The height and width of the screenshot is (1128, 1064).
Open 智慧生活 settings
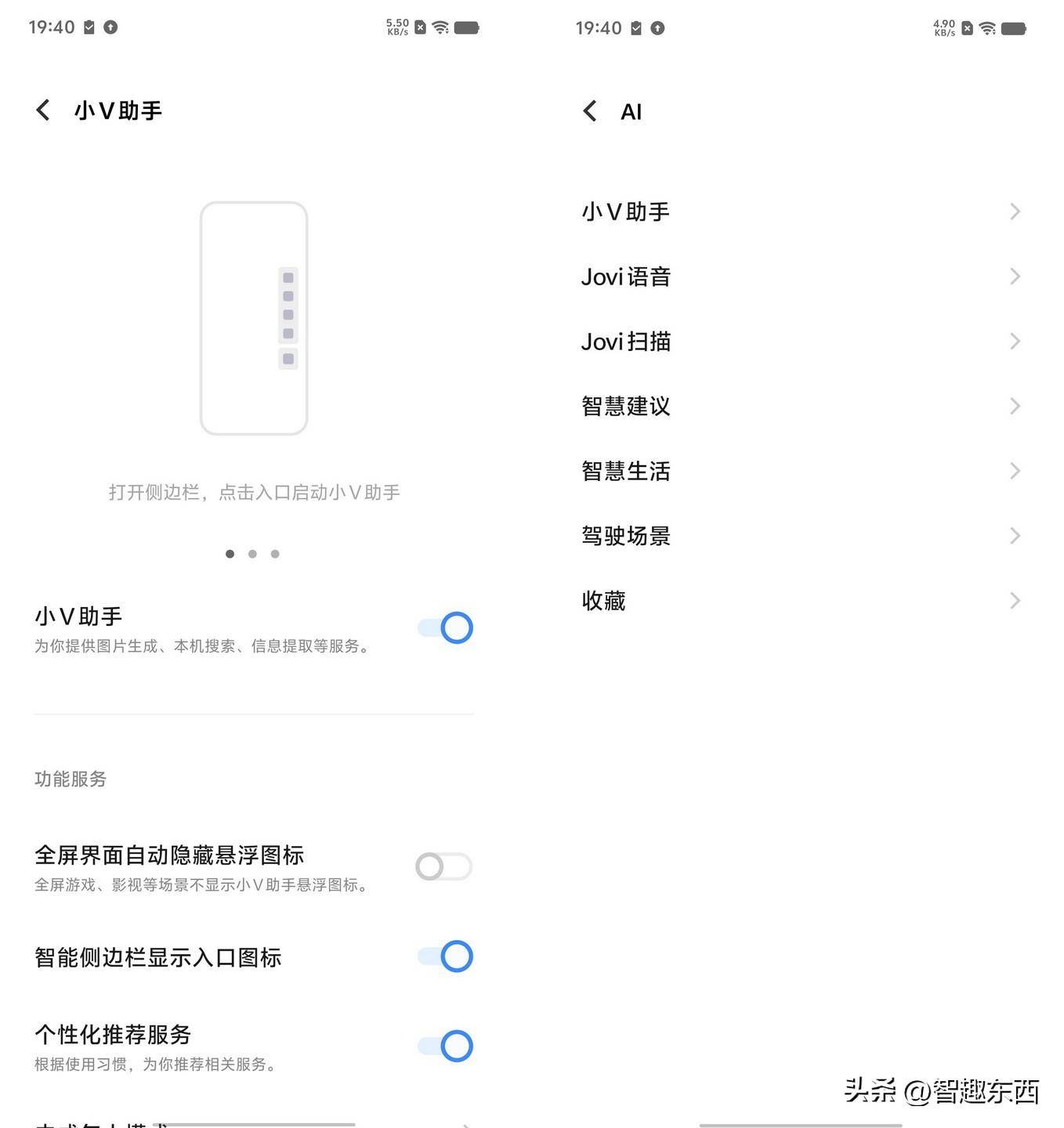pos(799,471)
